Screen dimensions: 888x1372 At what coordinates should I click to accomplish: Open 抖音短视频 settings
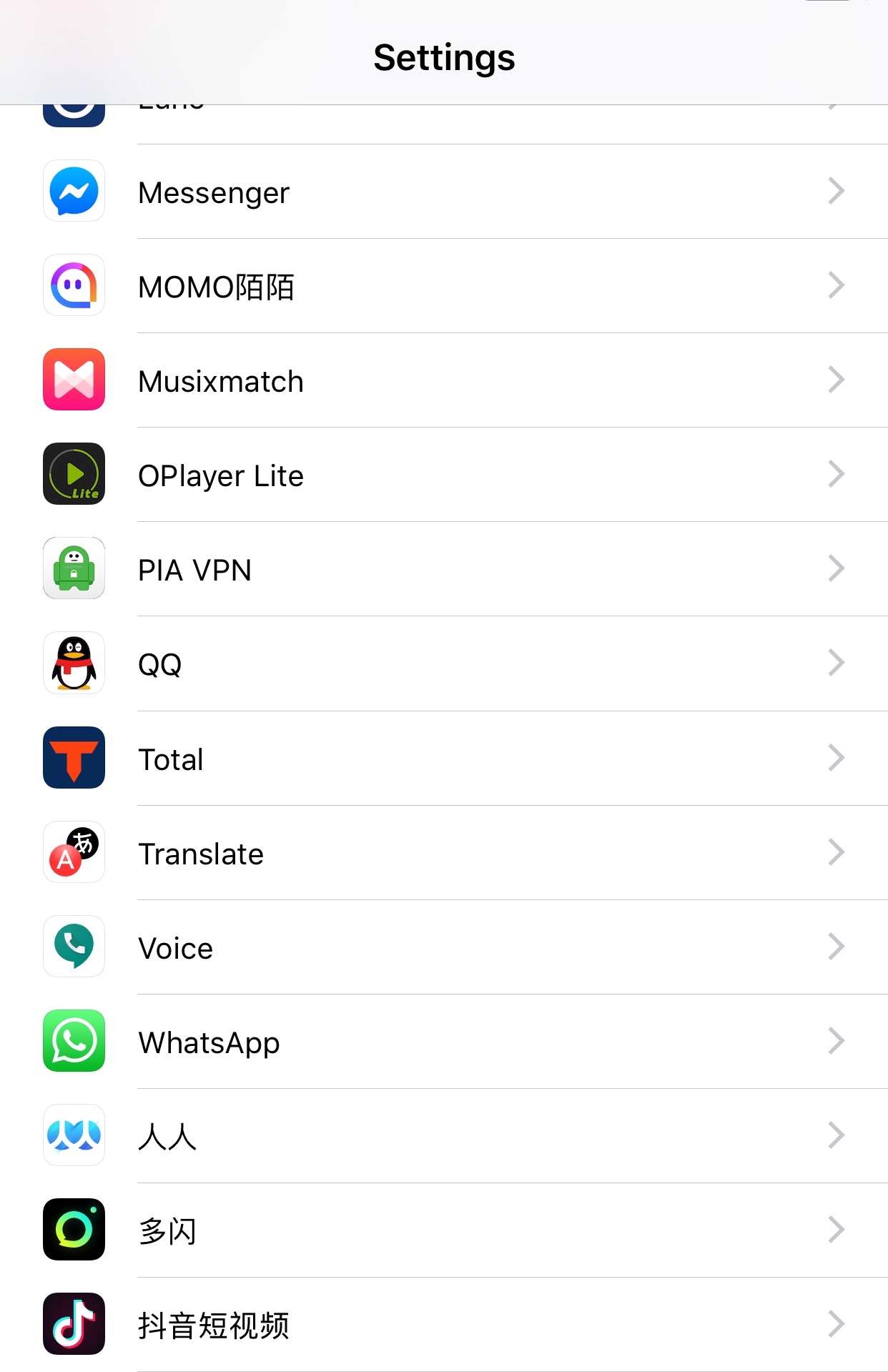443,1325
